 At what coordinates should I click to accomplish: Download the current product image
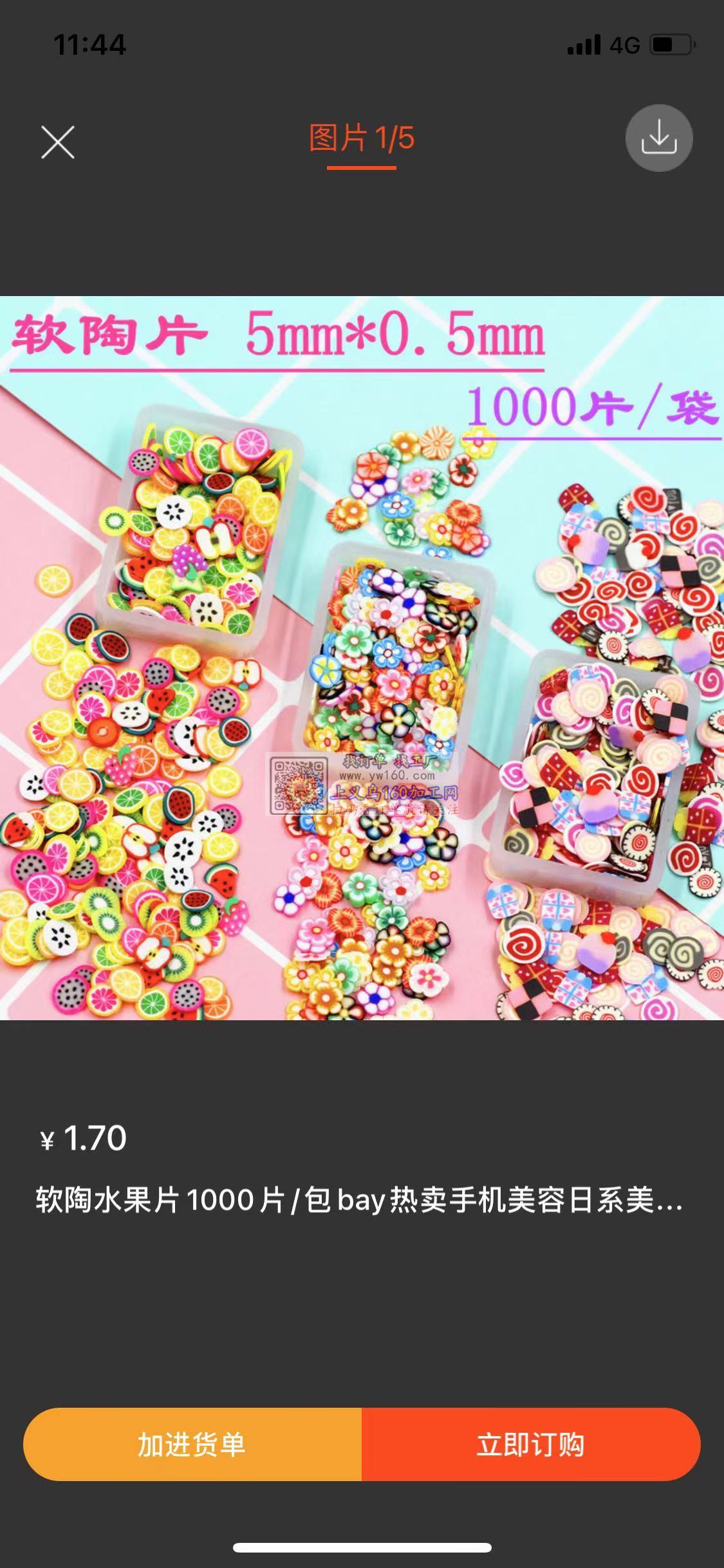[x=658, y=138]
